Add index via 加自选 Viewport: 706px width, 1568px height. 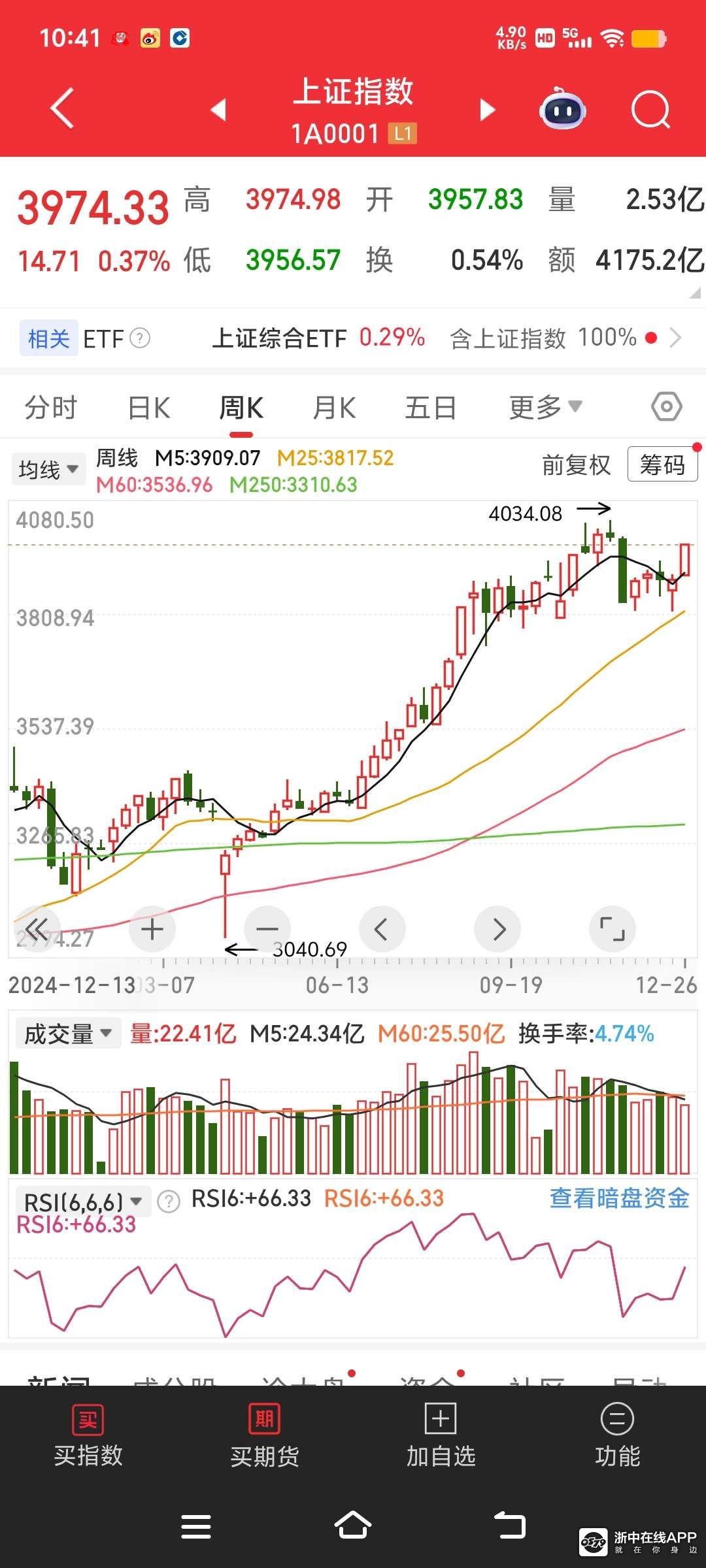click(441, 1436)
